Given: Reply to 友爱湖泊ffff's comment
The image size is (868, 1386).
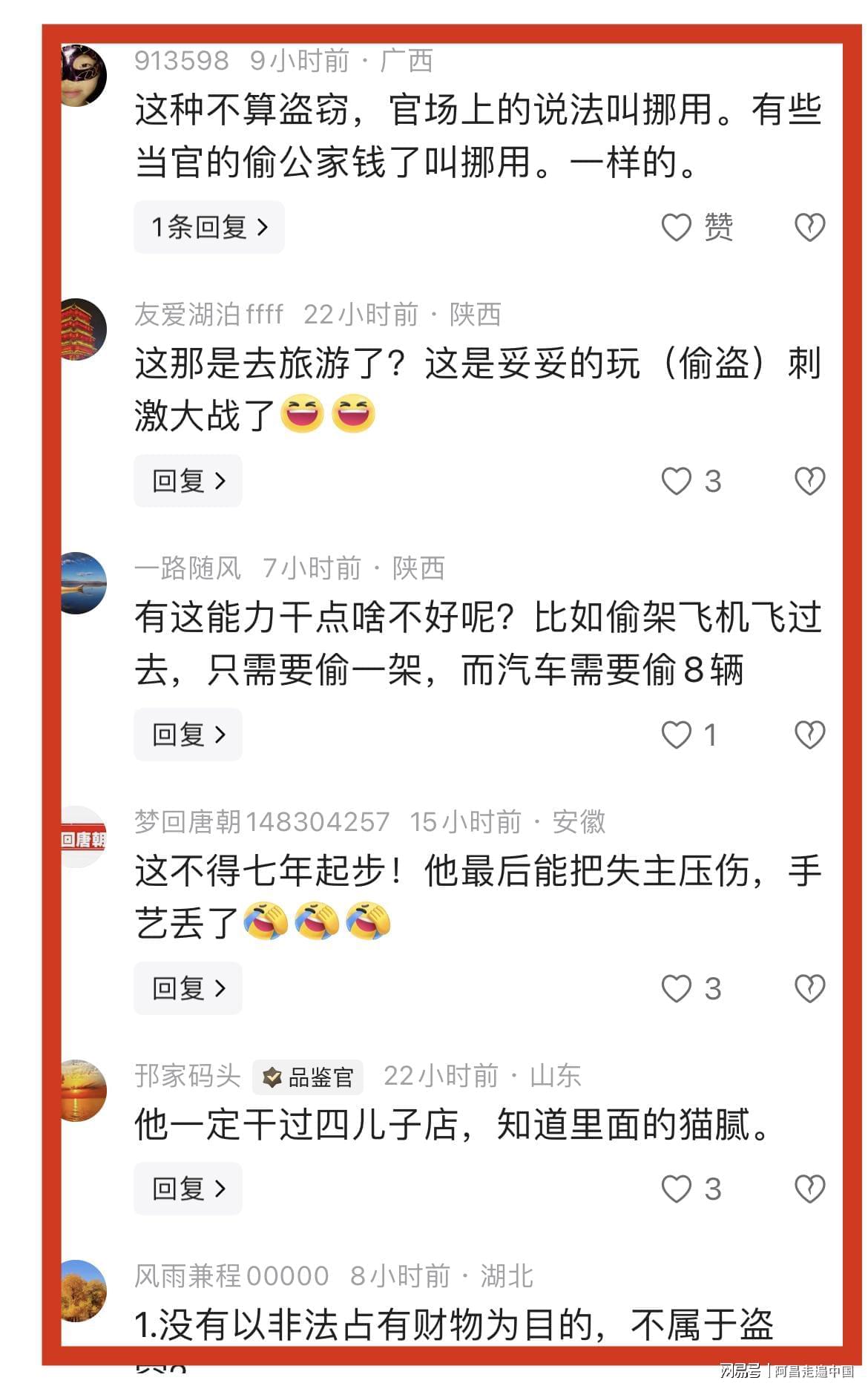Looking at the screenshot, I should pyautogui.click(x=188, y=481).
